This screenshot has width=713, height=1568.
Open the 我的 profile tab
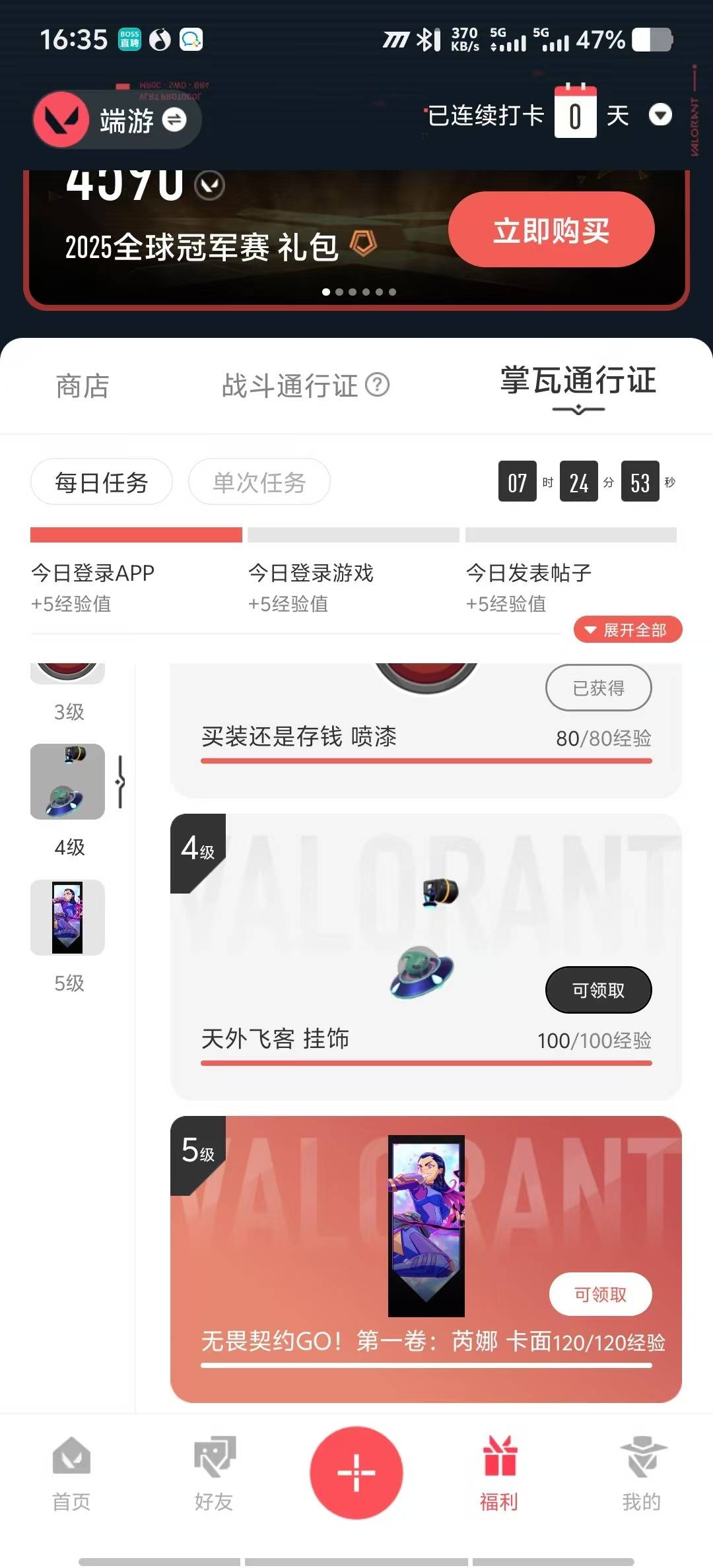point(641,1473)
